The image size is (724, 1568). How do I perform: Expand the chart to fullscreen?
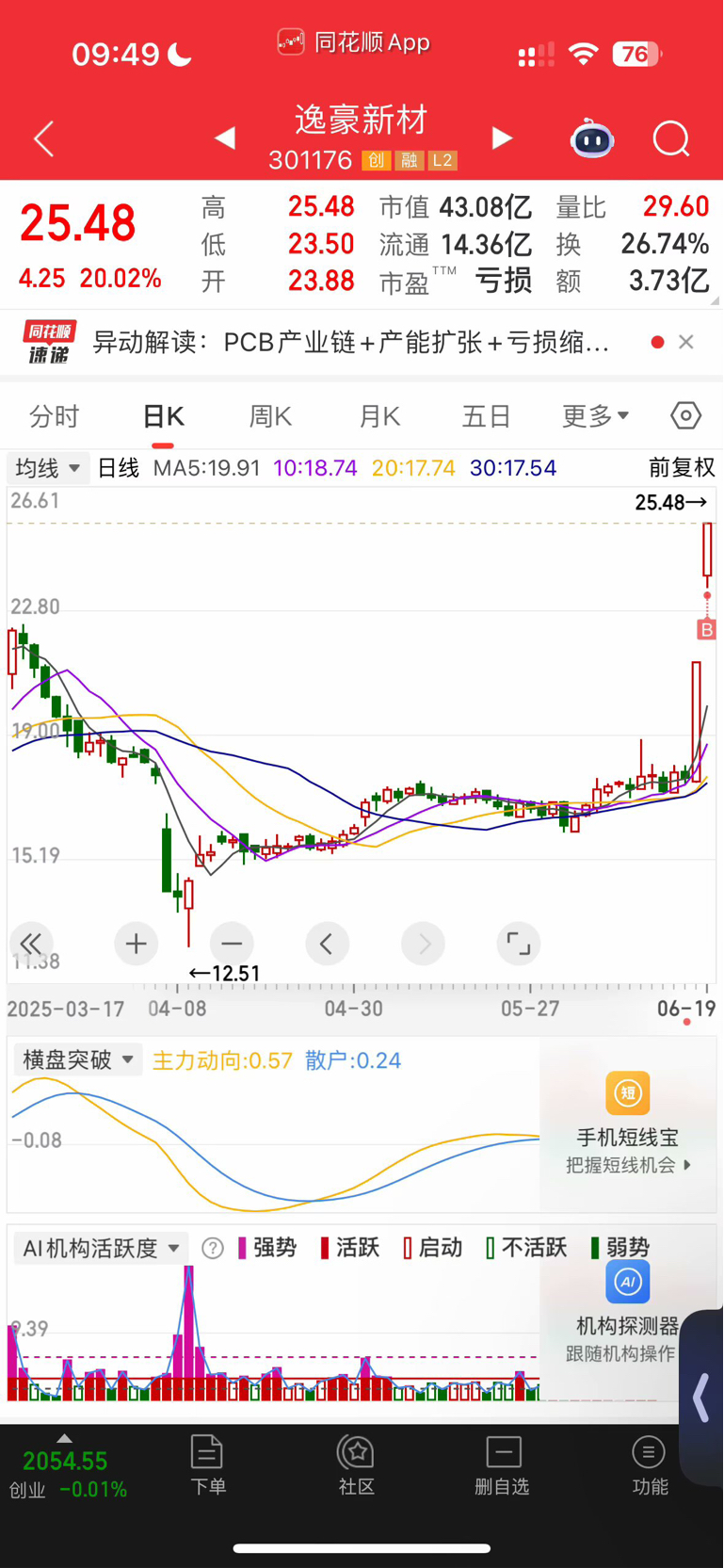tap(518, 944)
